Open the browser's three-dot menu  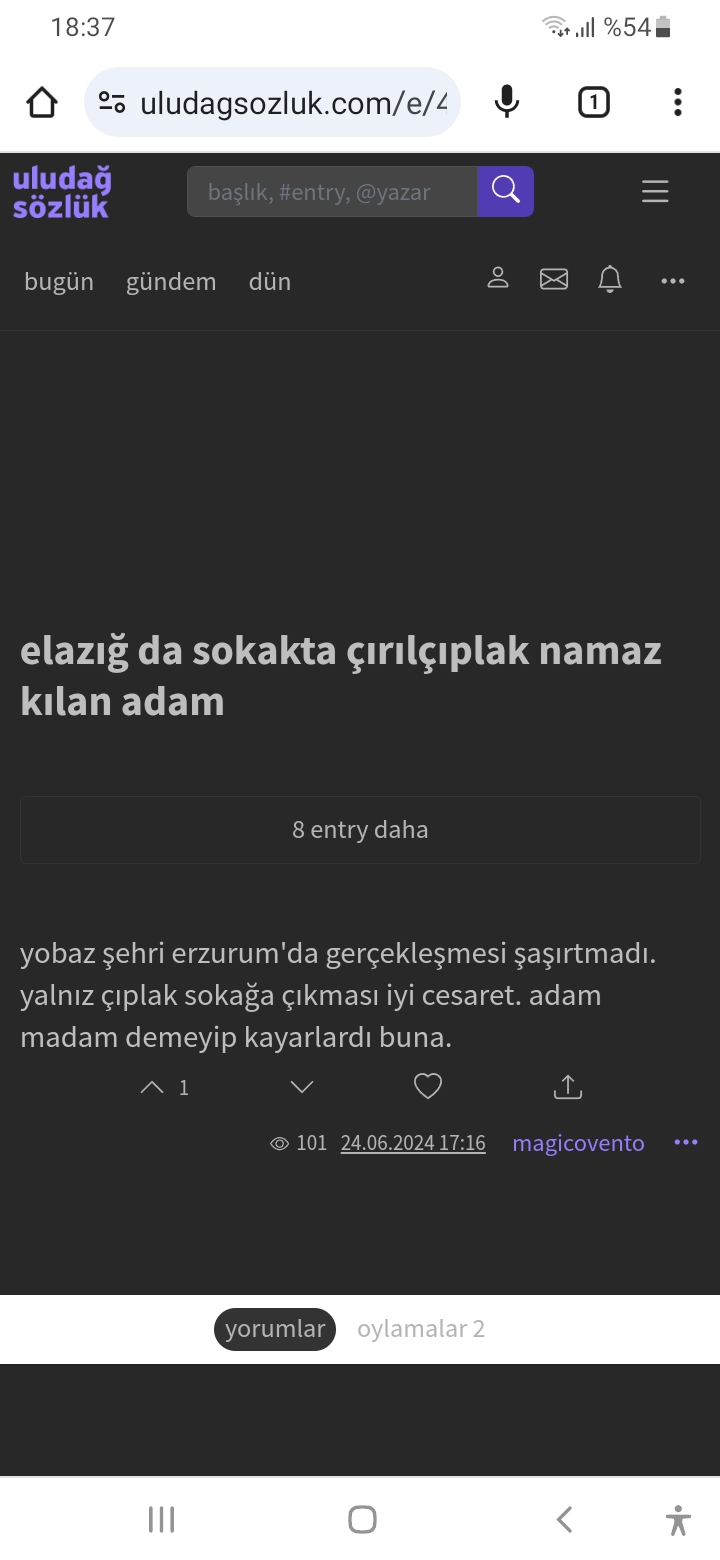pos(678,102)
